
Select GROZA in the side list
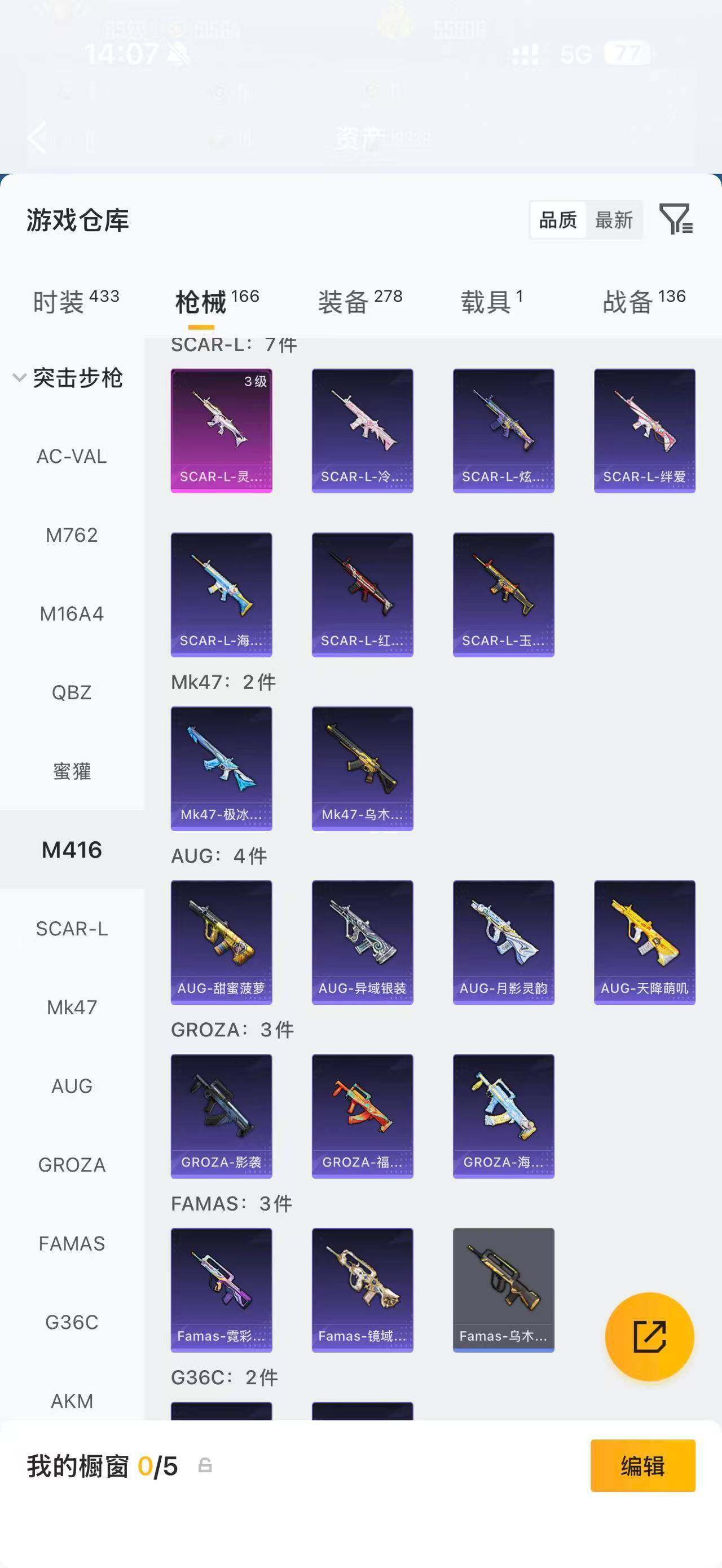(x=72, y=1164)
